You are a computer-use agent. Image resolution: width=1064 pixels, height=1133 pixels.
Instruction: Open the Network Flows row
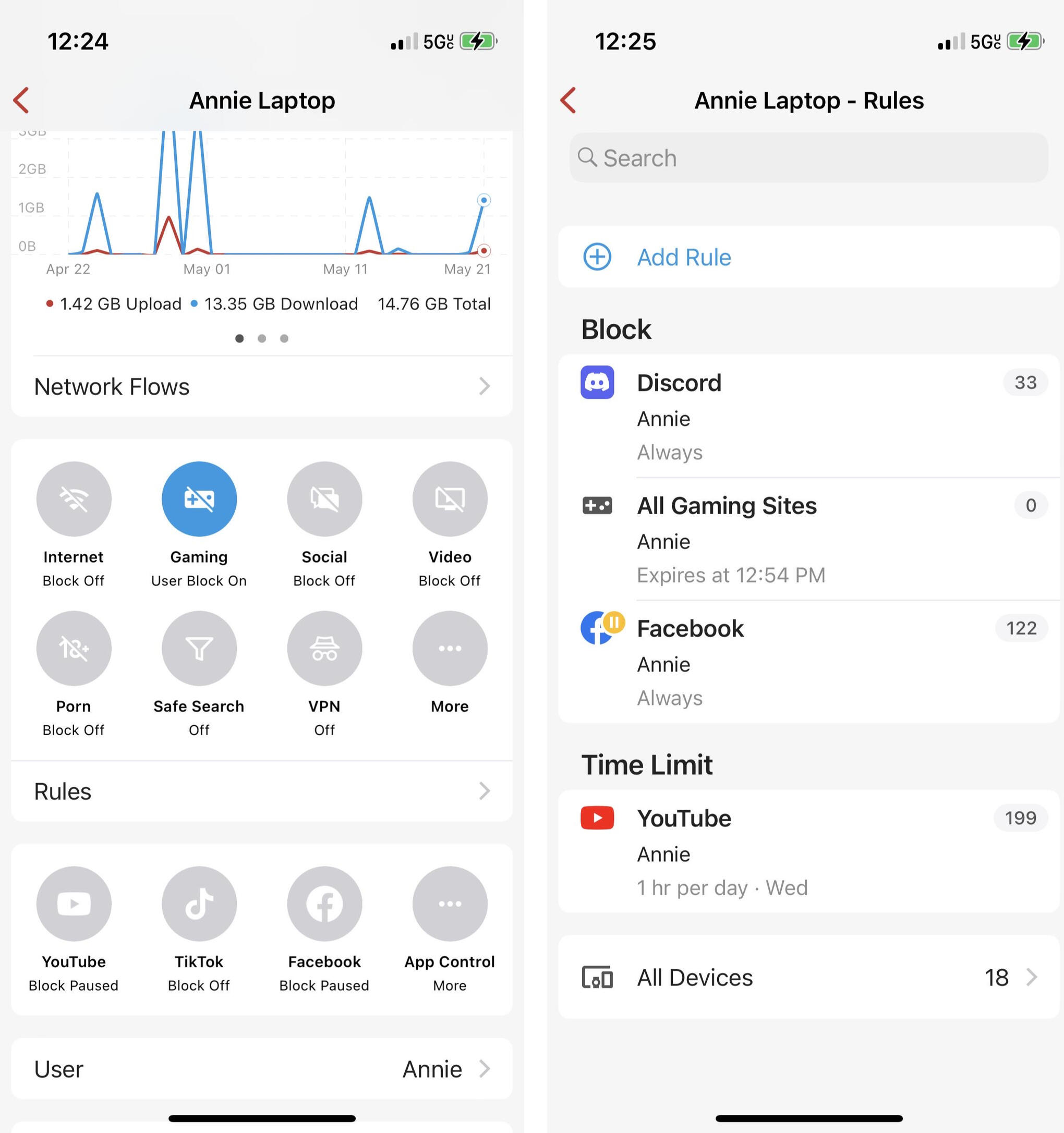pos(261,387)
